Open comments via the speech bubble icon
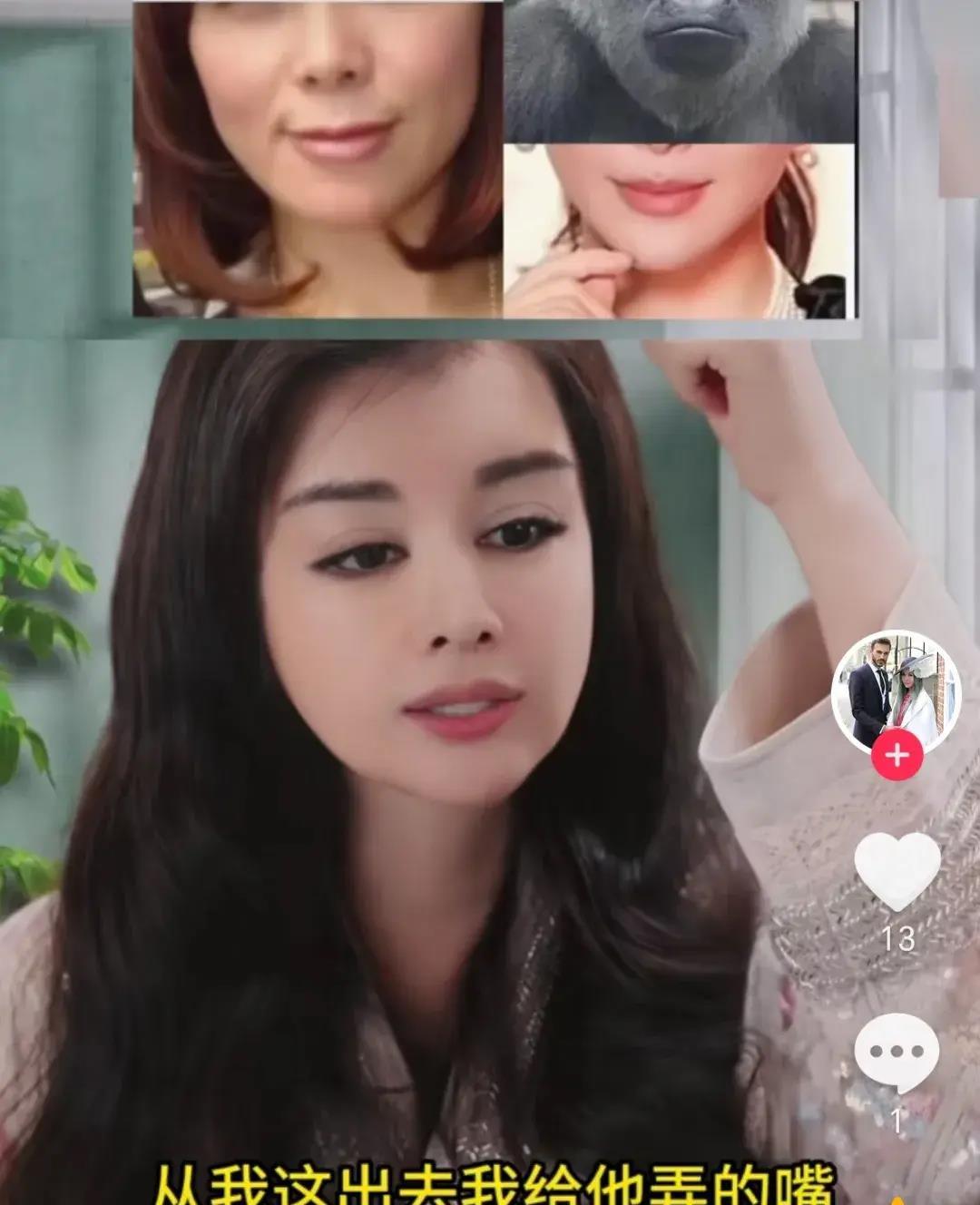Image resolution: width=980 pixels, height=1205 pixels. [898, 1048]
